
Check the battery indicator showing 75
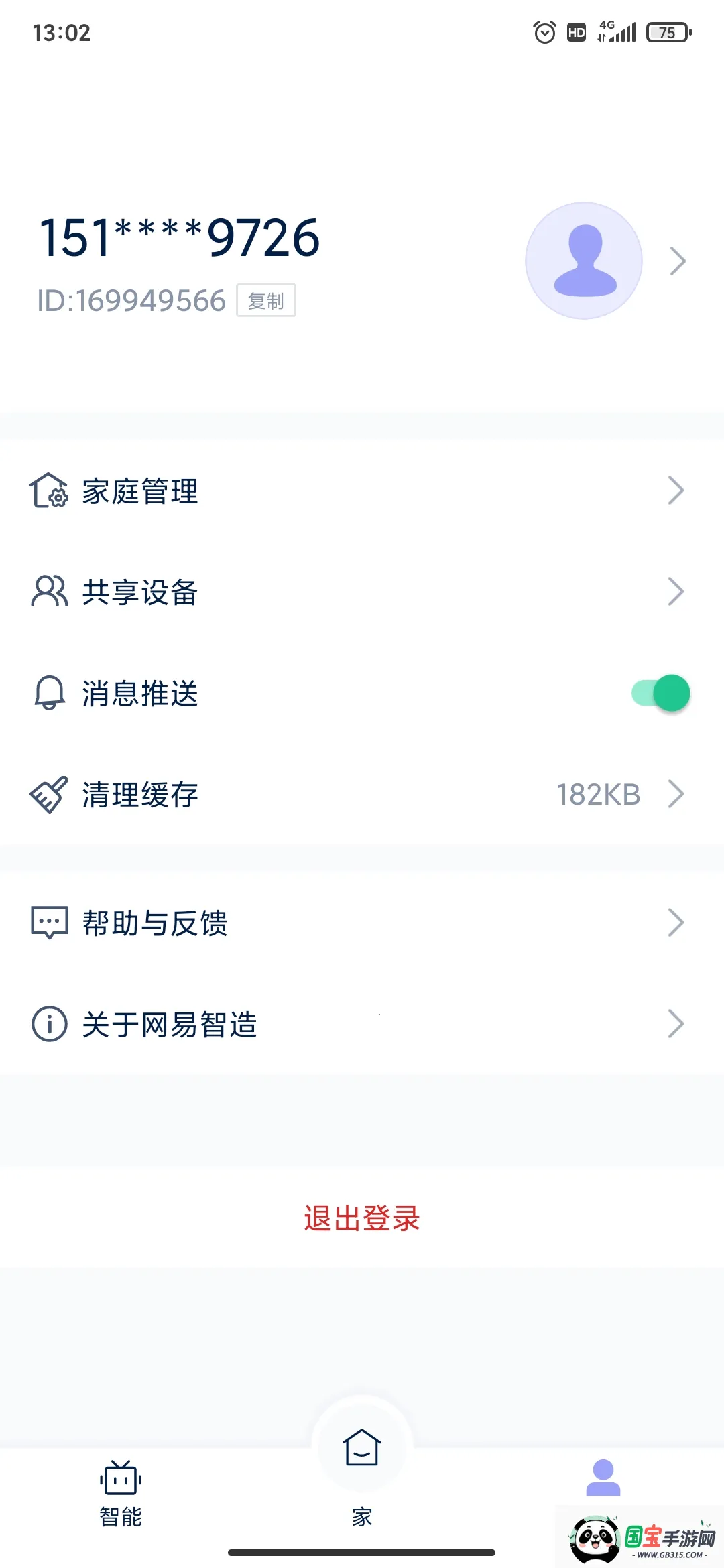pyautogui.click(x=668, y=32)
